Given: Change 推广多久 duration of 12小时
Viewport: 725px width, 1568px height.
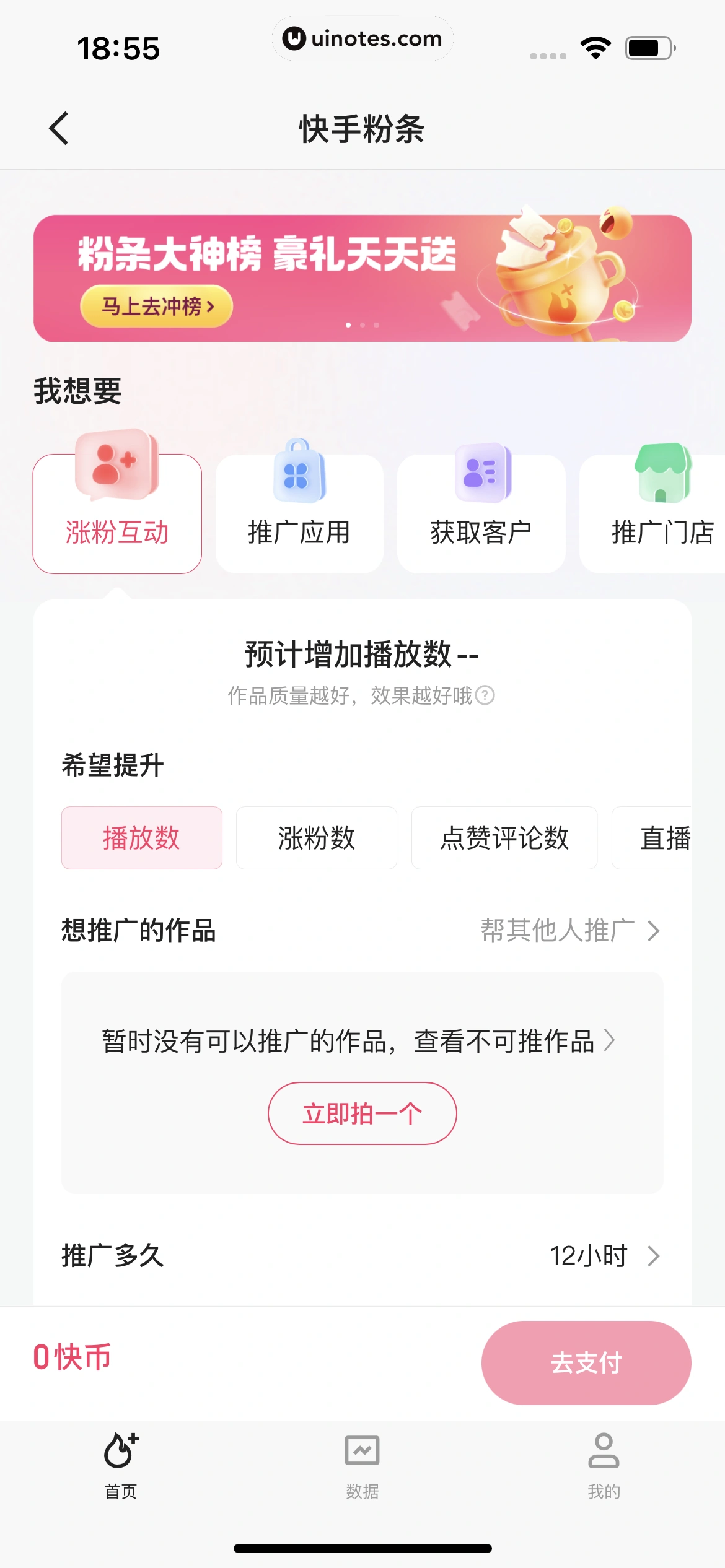Looking at the screenshot, I should [x=604, y=1256].
